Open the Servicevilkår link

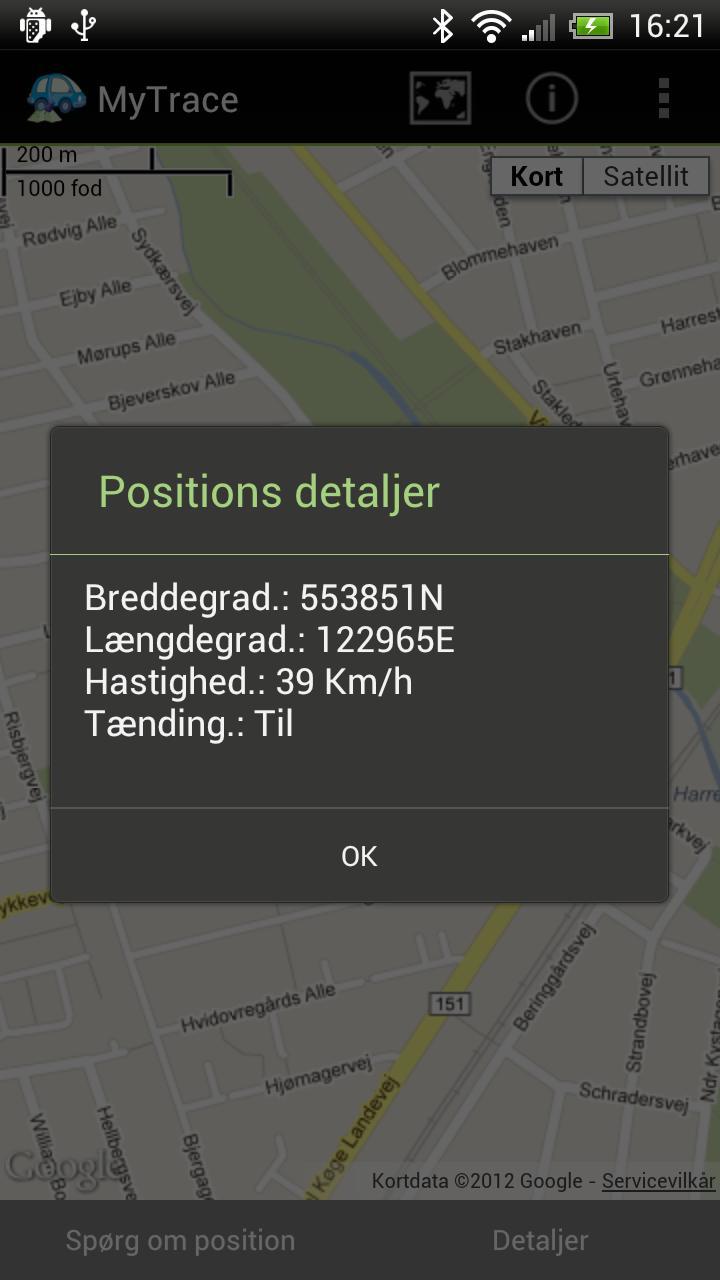point(658,1181)
